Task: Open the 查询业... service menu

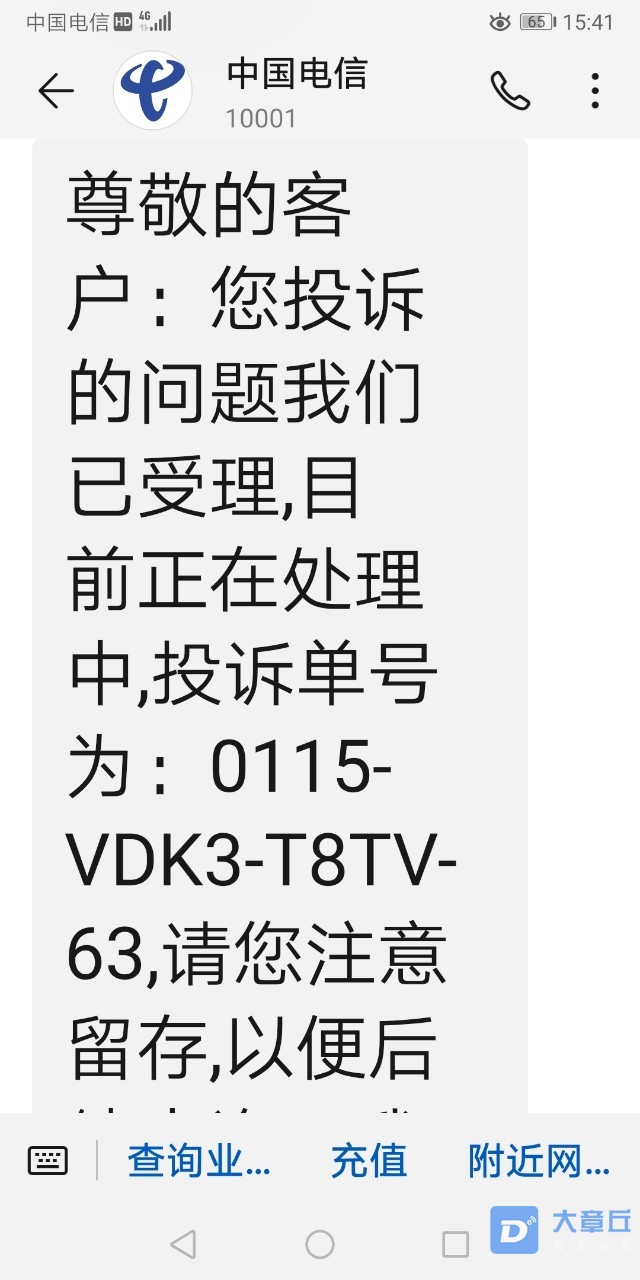Action: [199, 1161]
